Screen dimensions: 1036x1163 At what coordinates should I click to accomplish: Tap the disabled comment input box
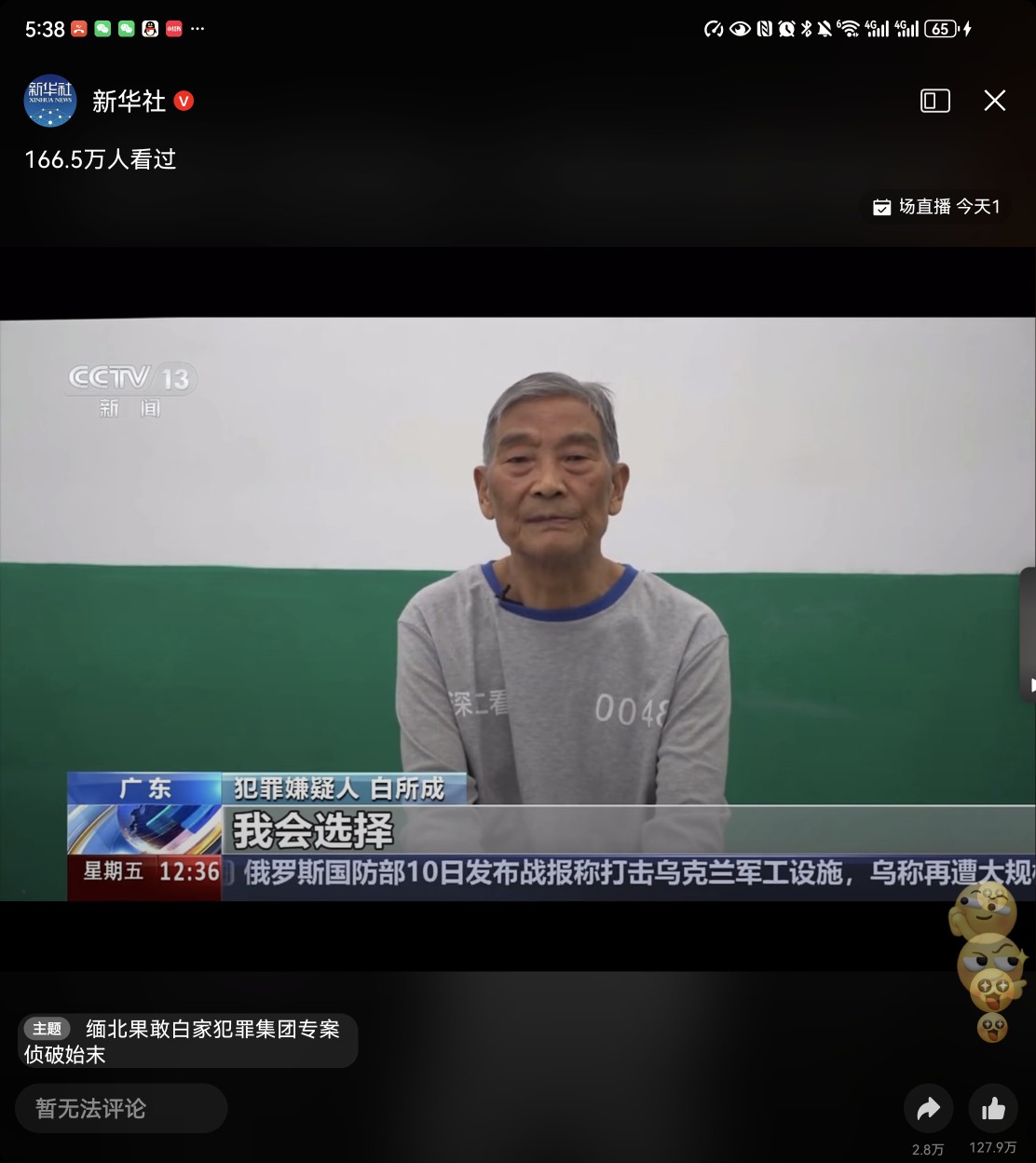pos(121,1108)
